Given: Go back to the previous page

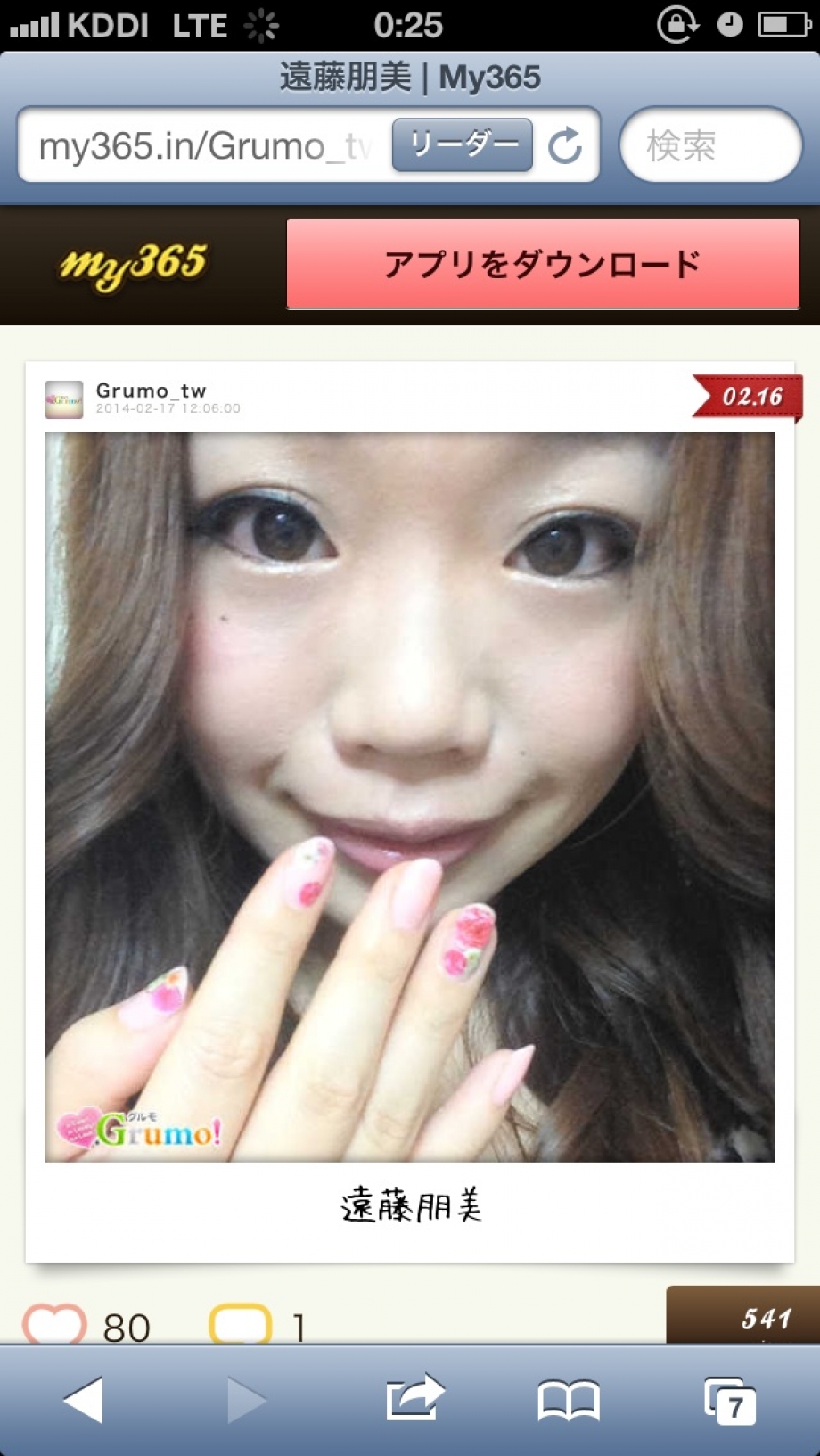Looking at the screenshot, I should [84, 1400].
